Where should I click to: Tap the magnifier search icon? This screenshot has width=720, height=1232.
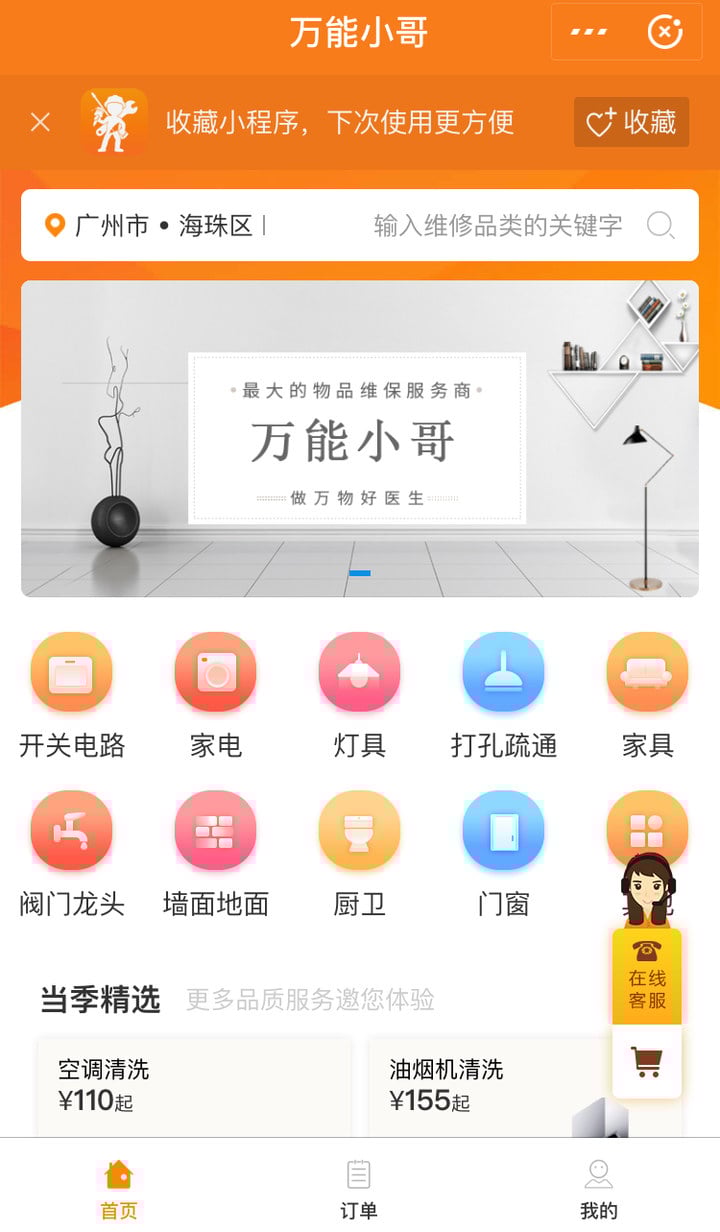click(x=661, y=225)
